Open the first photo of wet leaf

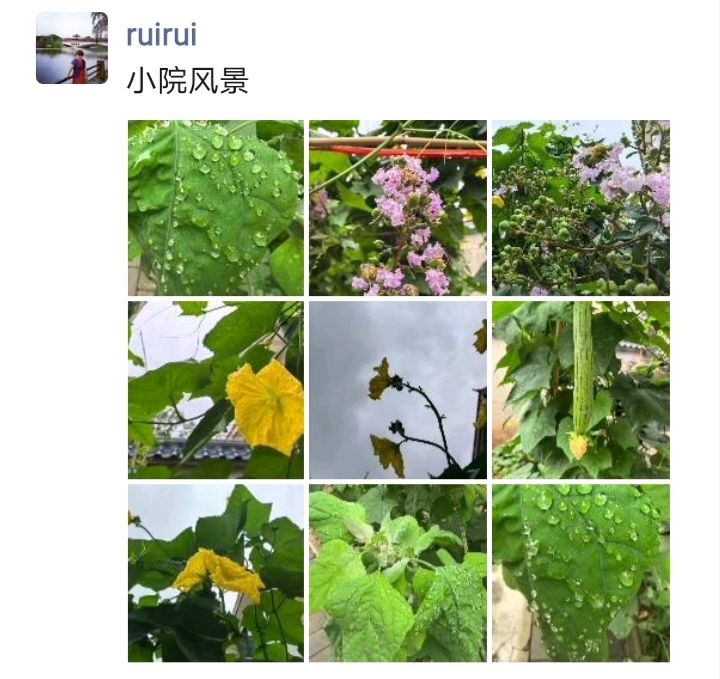(216, 208)
